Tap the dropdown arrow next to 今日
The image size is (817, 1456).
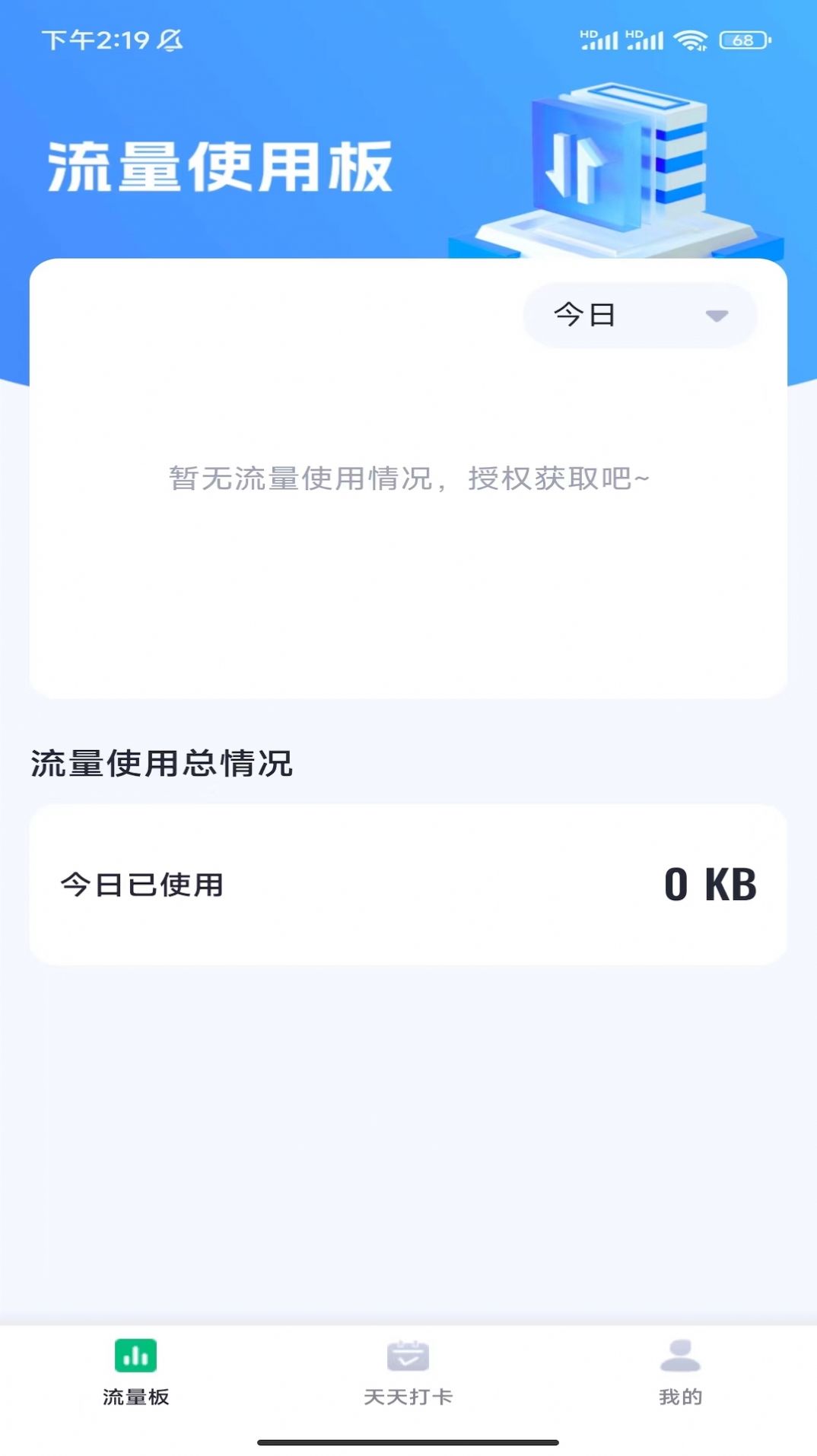(x=716, y=316)
